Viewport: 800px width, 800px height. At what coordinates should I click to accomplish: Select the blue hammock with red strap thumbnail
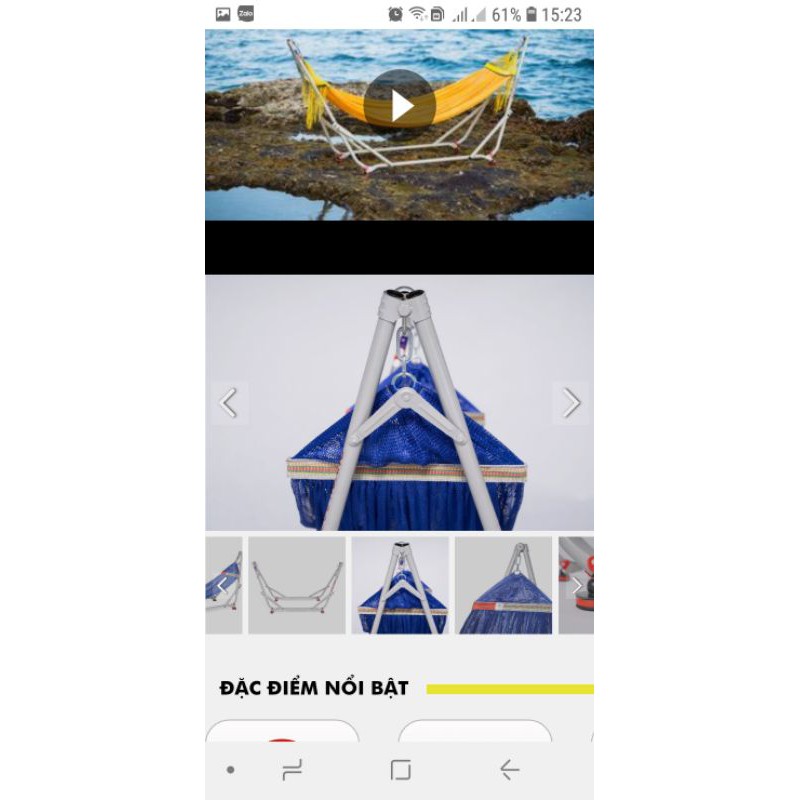[503, 585]
